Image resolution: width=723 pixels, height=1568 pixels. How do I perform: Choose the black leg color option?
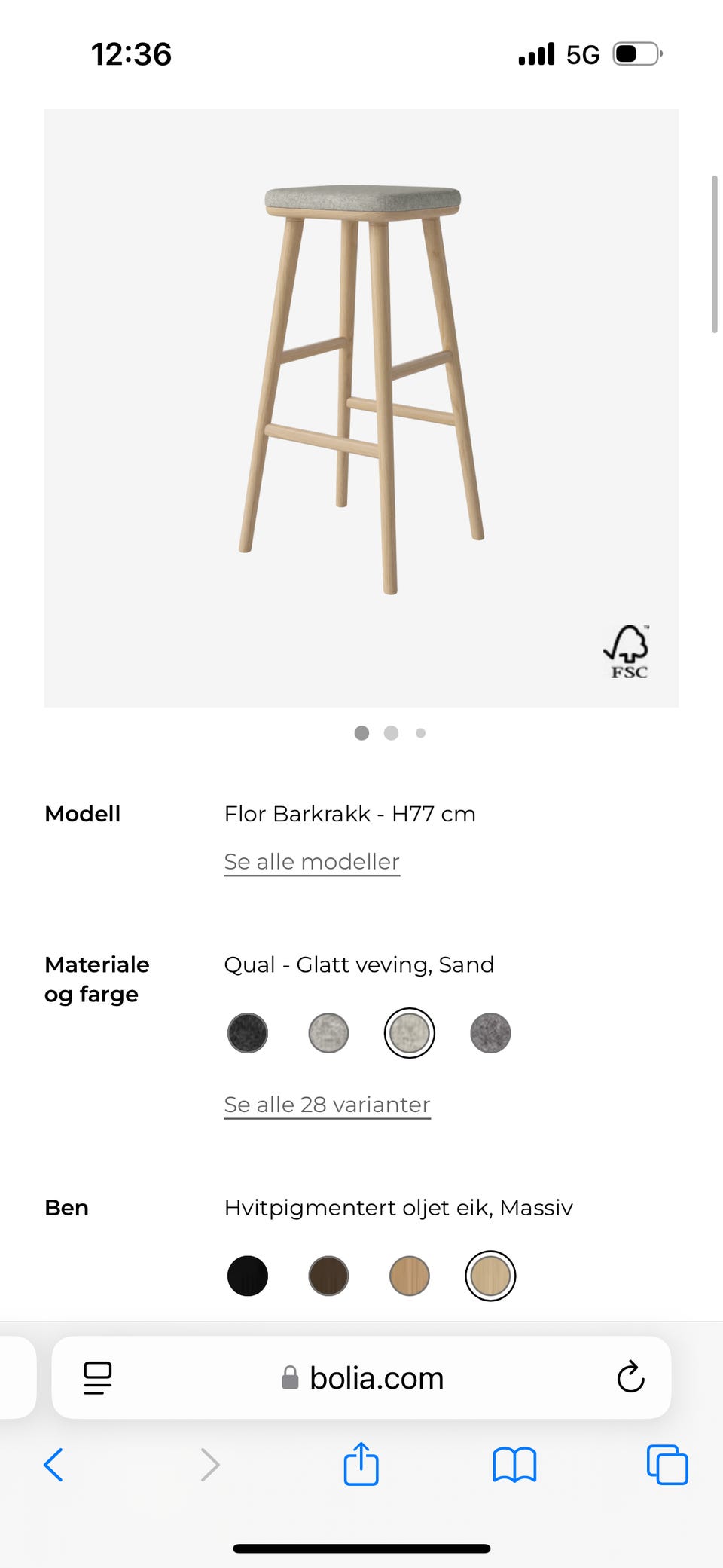[x=247, y=1276]
